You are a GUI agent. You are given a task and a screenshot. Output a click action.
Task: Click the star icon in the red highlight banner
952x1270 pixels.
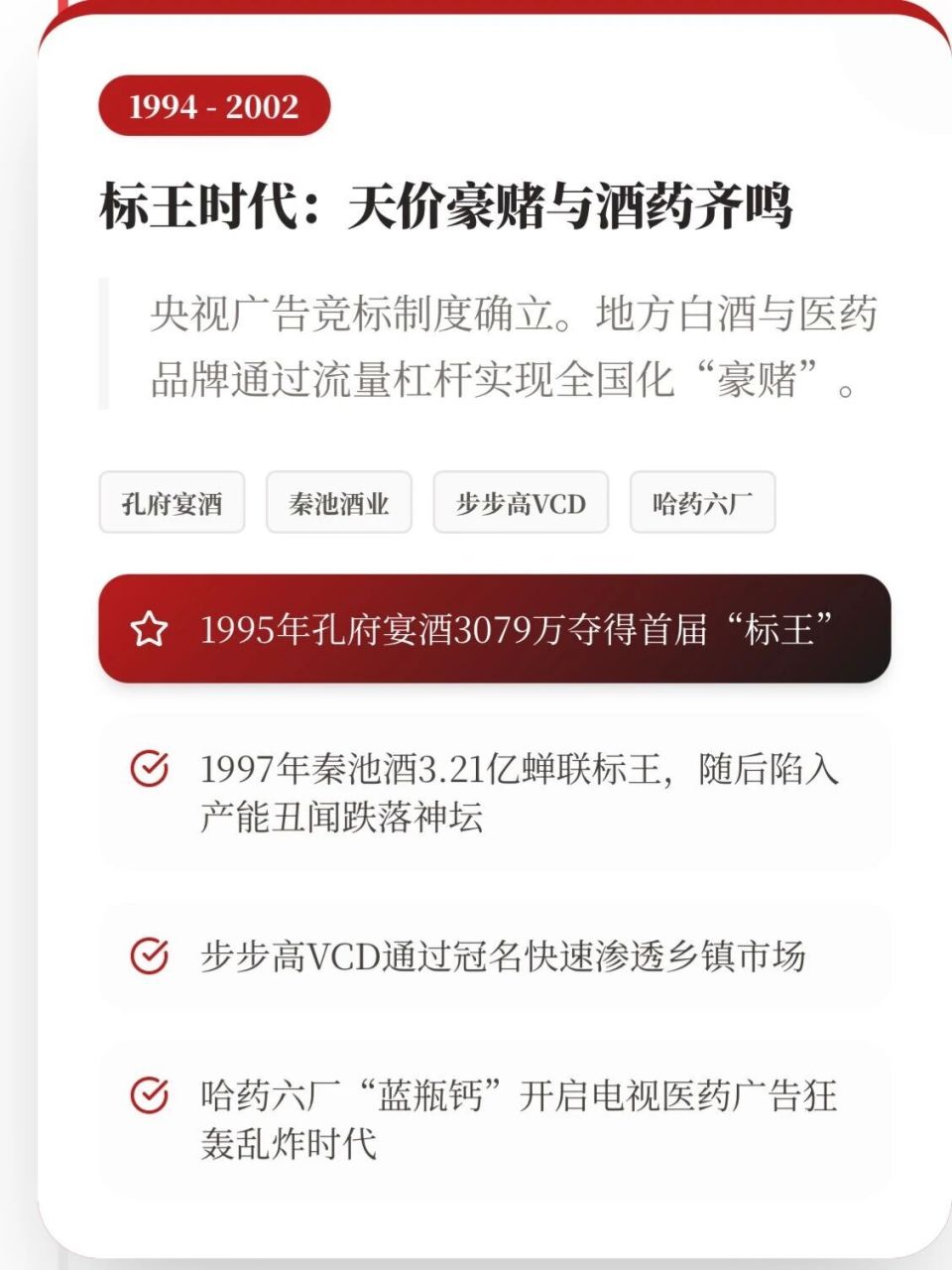[150, 627]
